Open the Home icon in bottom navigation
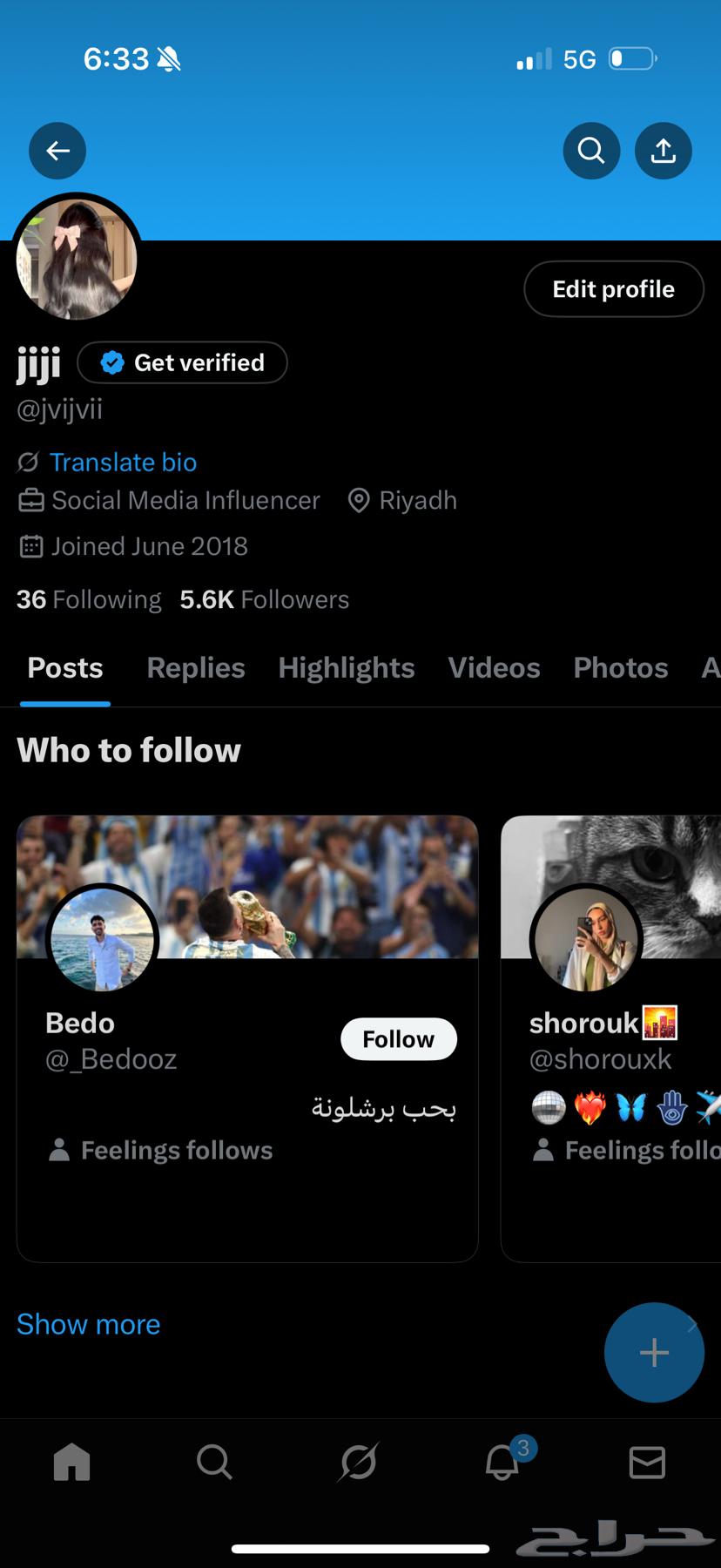The image size is (721, 1568). pos(71,1463)
